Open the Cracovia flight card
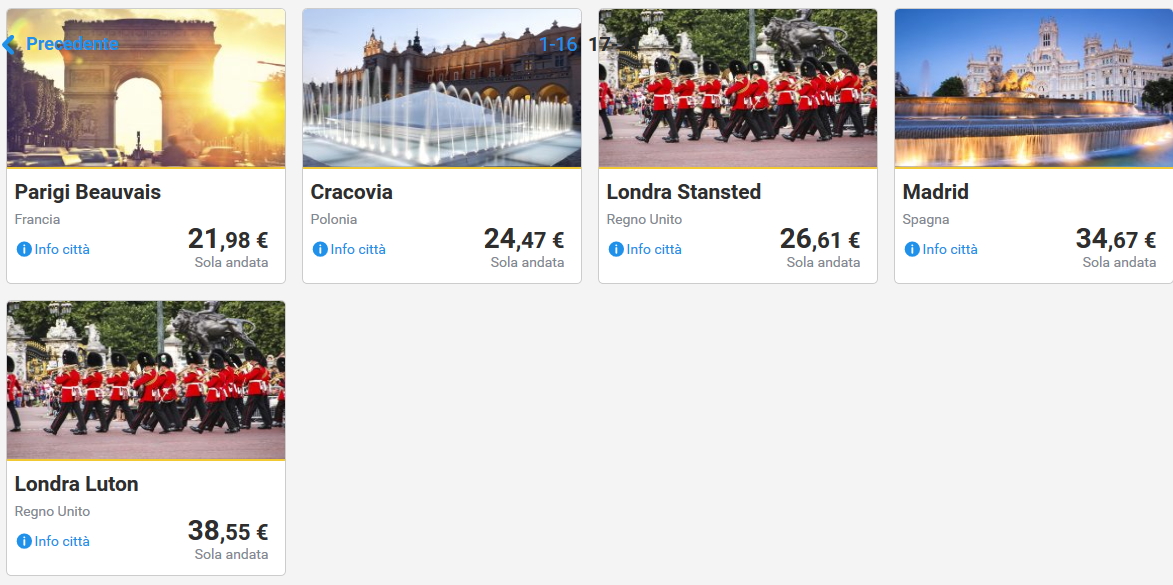This screenshot has width=1173, height=585. coord(441,192)
